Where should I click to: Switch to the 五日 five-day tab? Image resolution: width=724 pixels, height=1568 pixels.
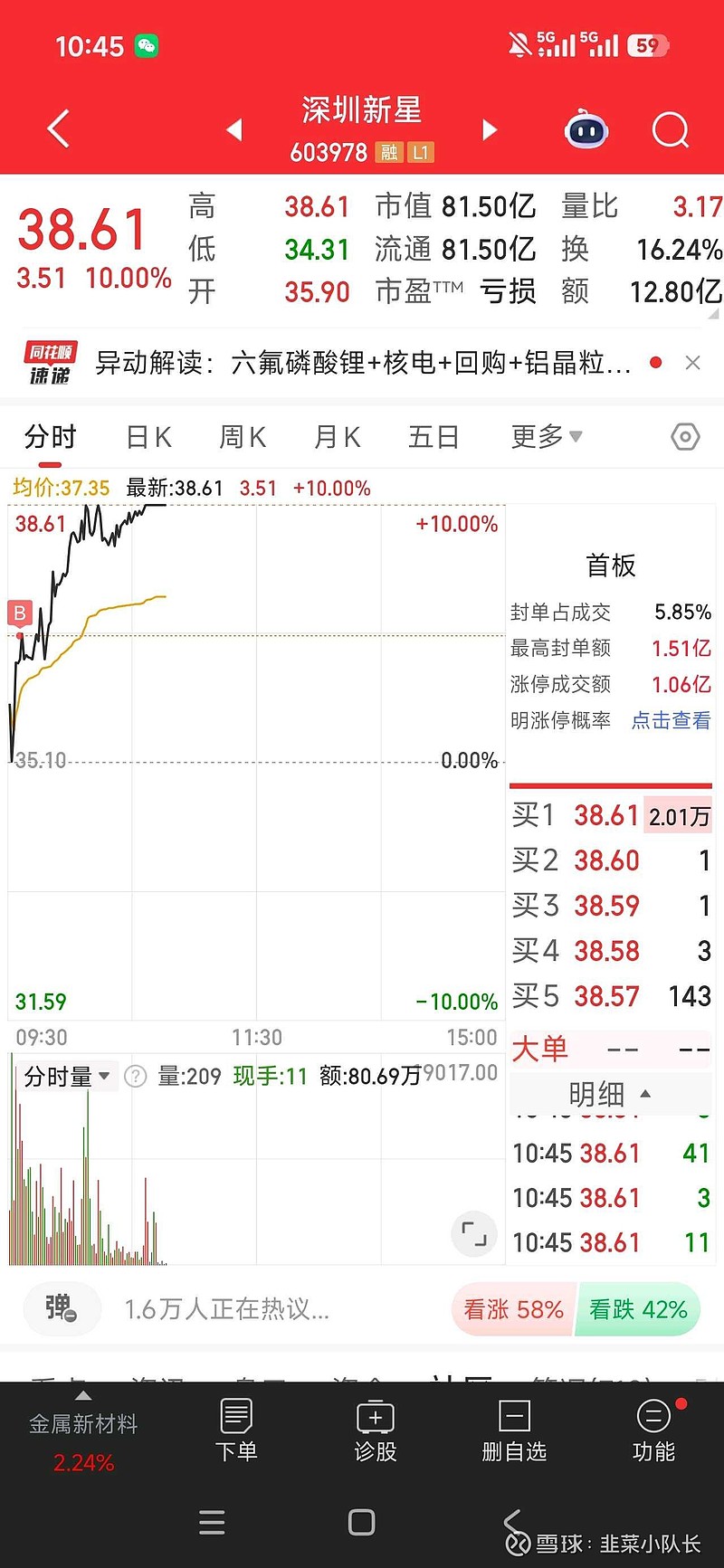pos(433,436)
